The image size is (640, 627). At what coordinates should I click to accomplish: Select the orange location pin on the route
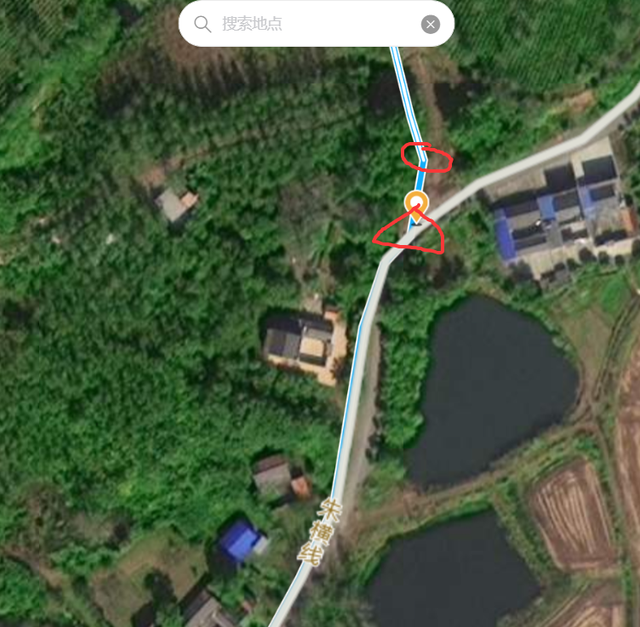[x=417, y=204]
